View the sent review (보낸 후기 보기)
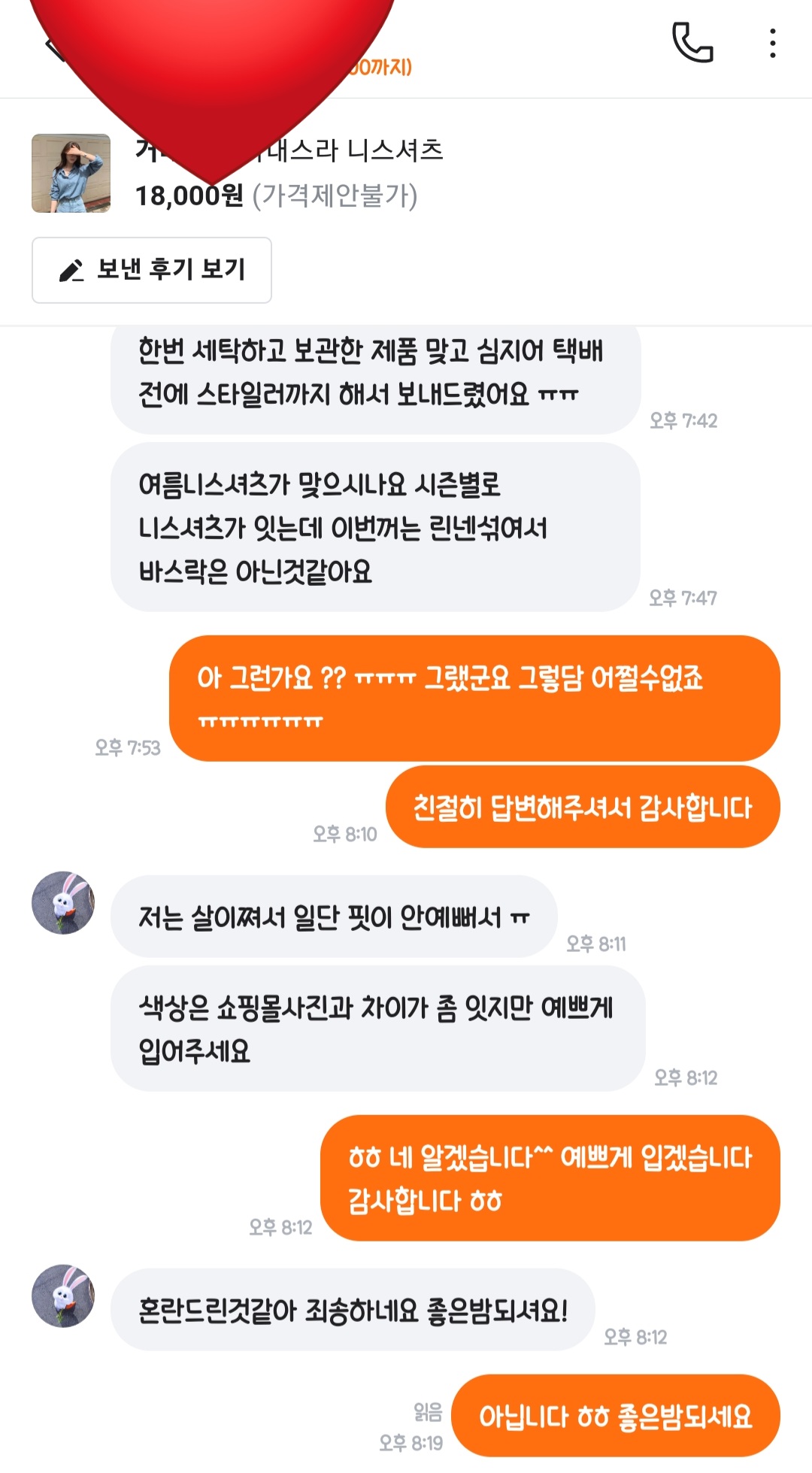This screenshot has width=812, height=1473. [x=152, y=270]
